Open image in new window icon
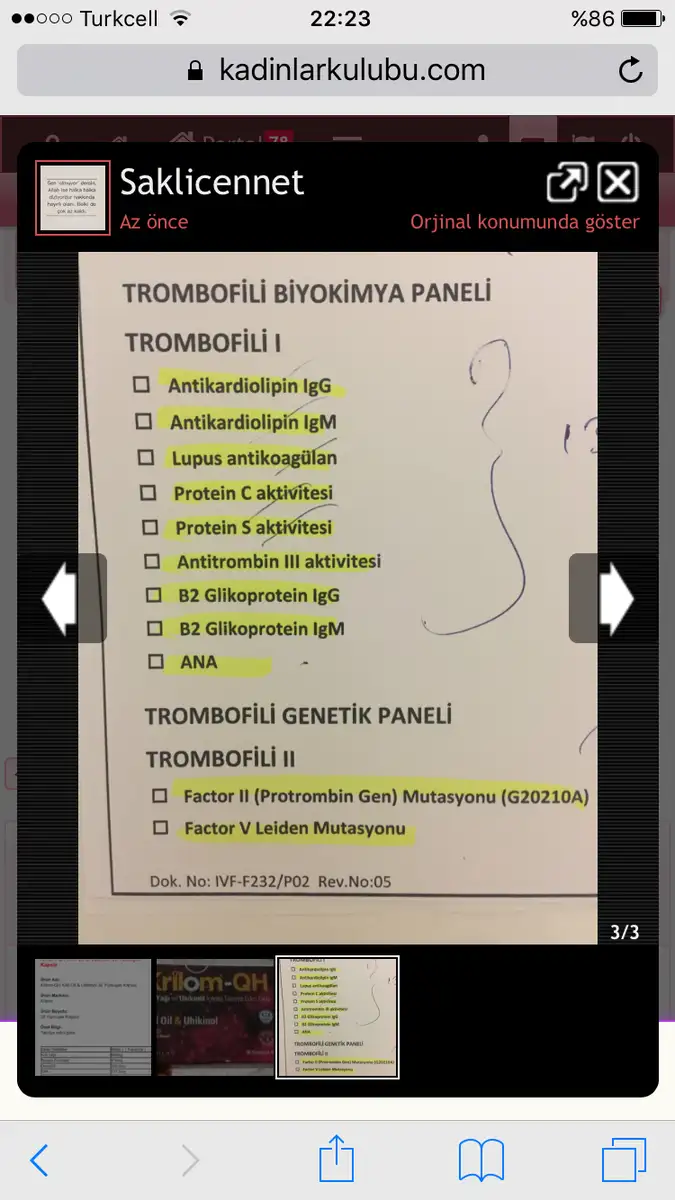The image size is (675, 1200). [x=567, y=183]
